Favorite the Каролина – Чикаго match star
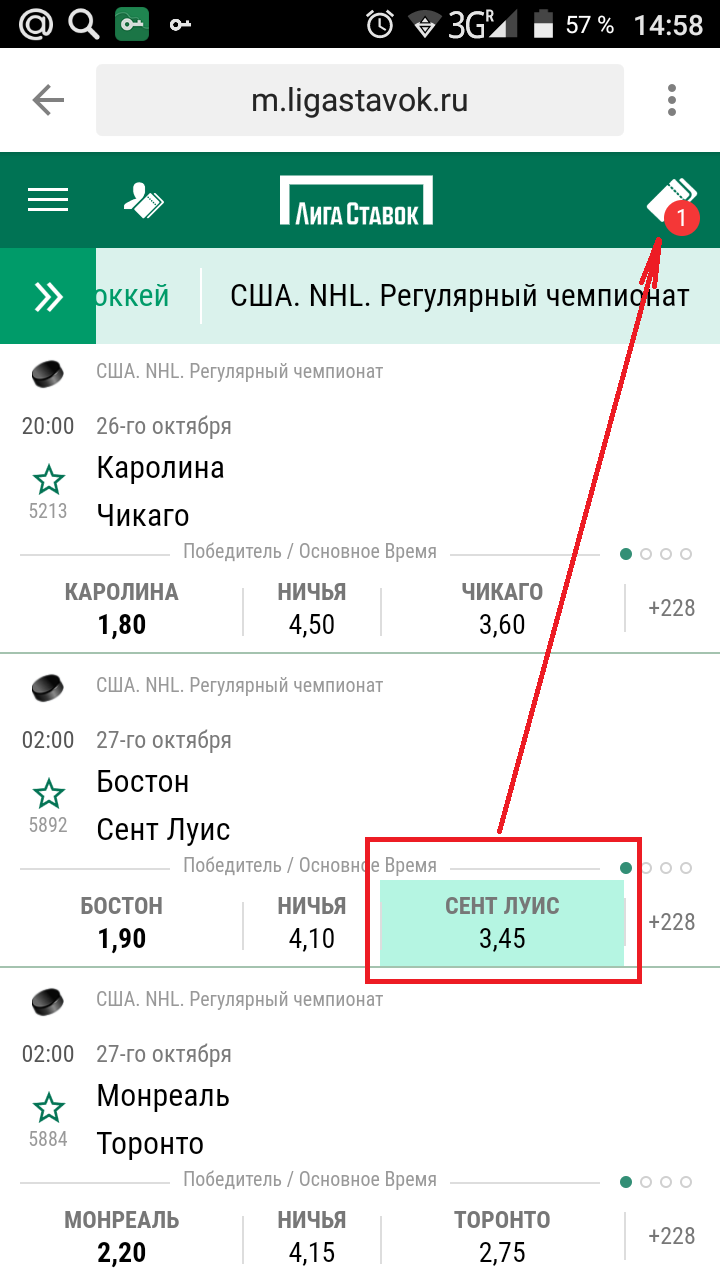This screenshot has width=720, height=1280. pos(48,481)
